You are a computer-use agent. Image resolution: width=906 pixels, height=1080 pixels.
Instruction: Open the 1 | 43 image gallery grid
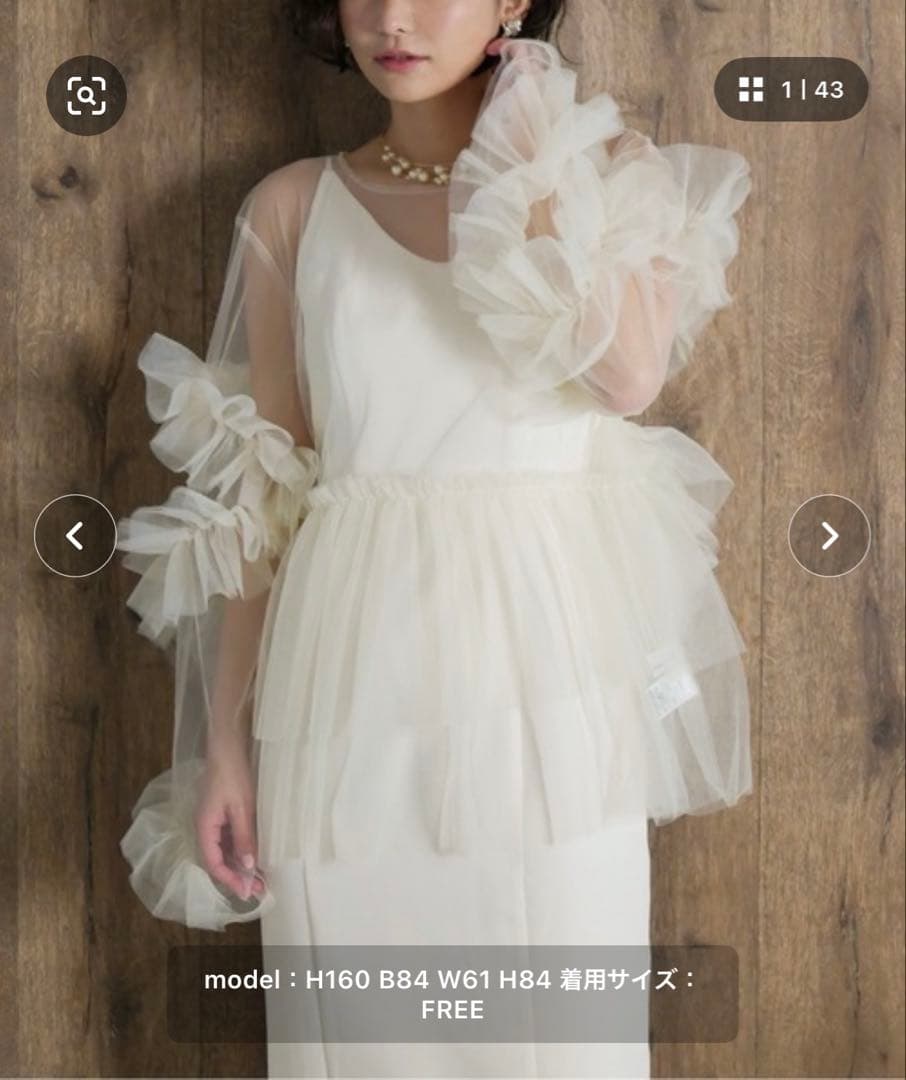(790, 90)
